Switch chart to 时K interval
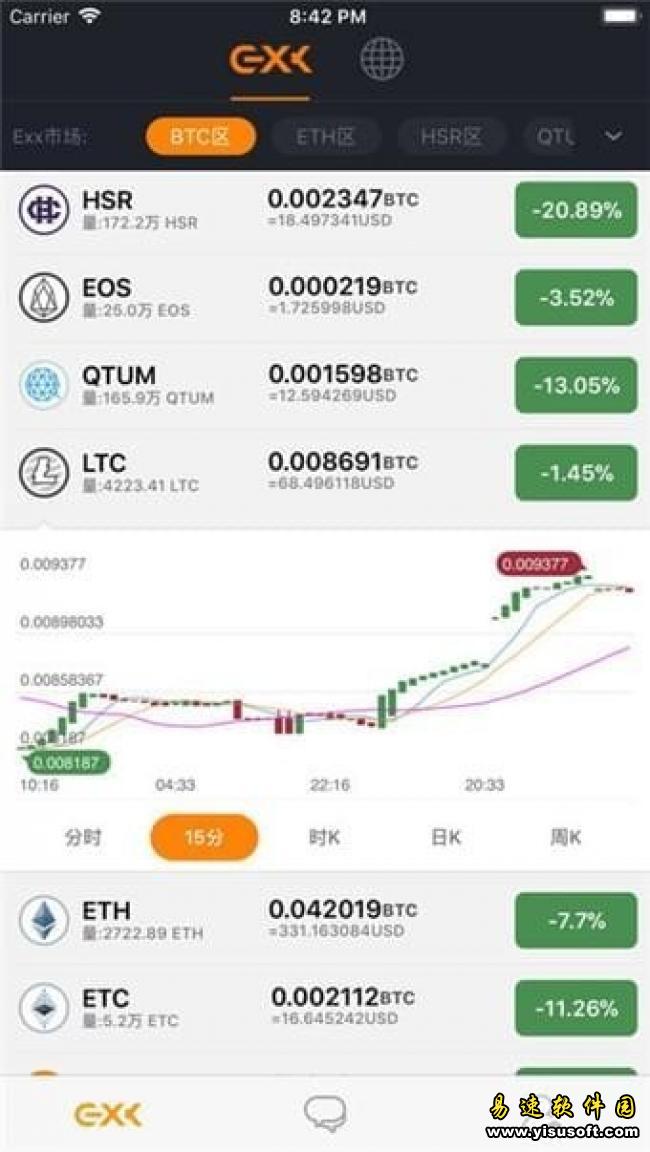This screenshot has height=1152, width=650. [x=324, y=838]
